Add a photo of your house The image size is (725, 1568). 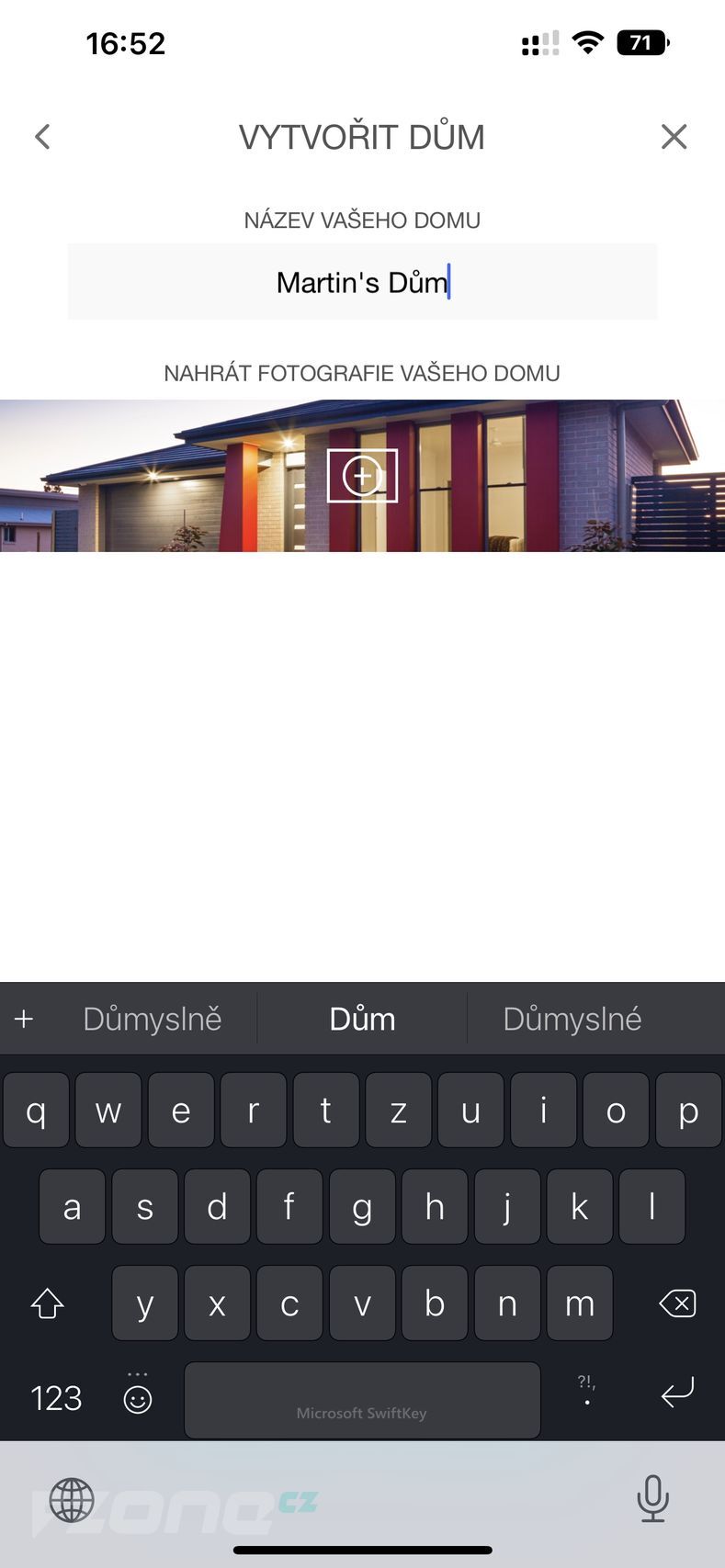362,476
